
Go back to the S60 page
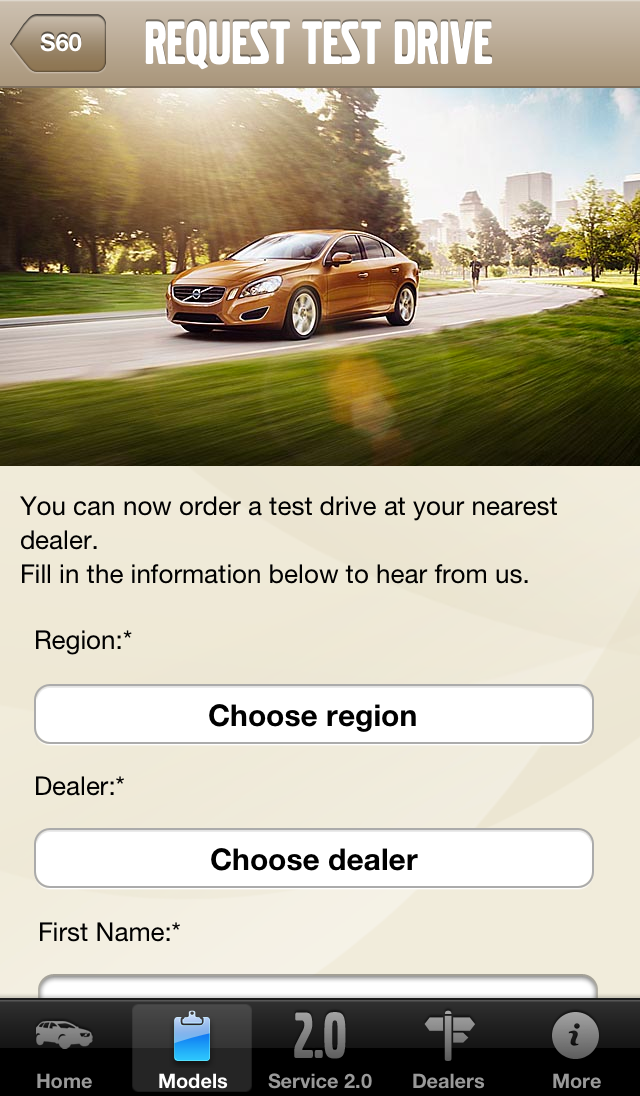point(60,43)
